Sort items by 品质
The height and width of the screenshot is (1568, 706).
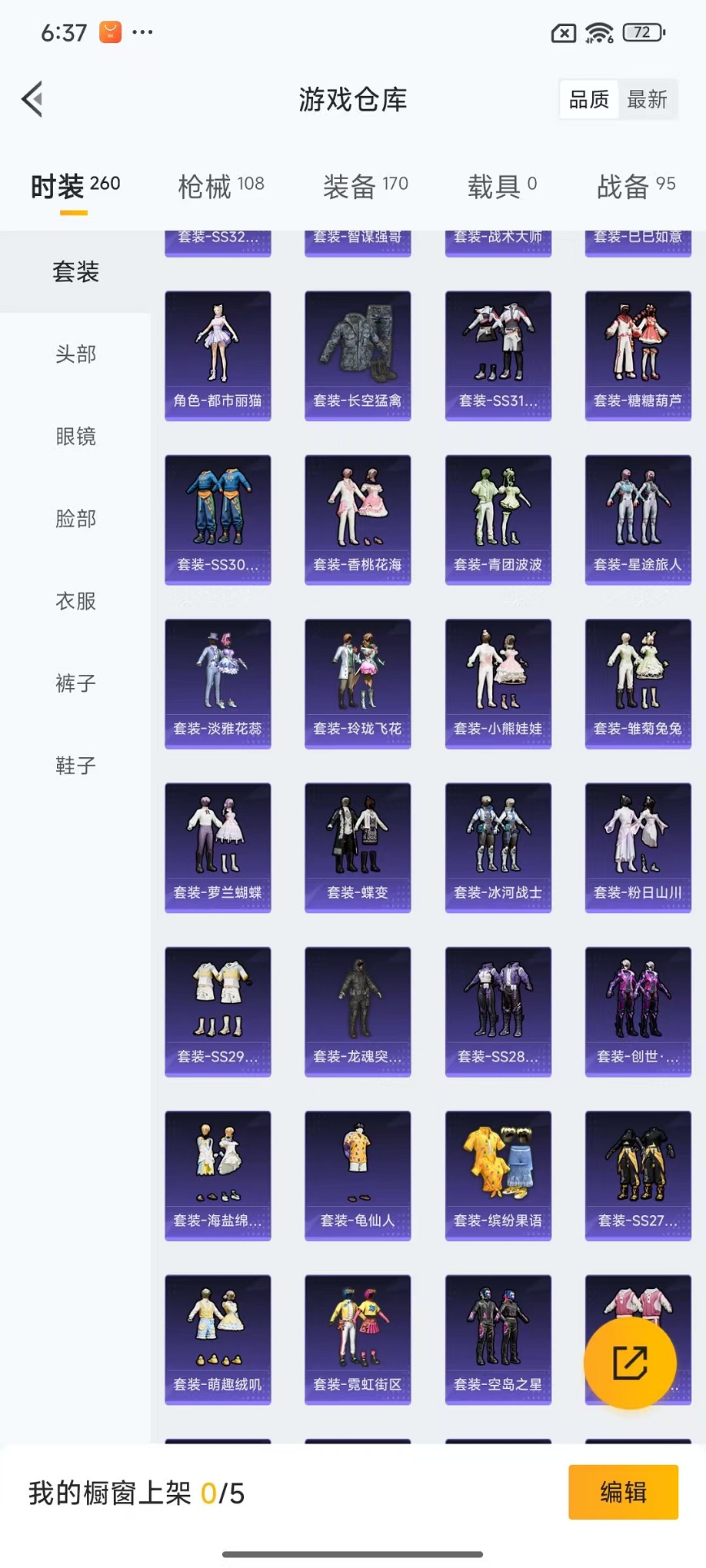point(589,99)
